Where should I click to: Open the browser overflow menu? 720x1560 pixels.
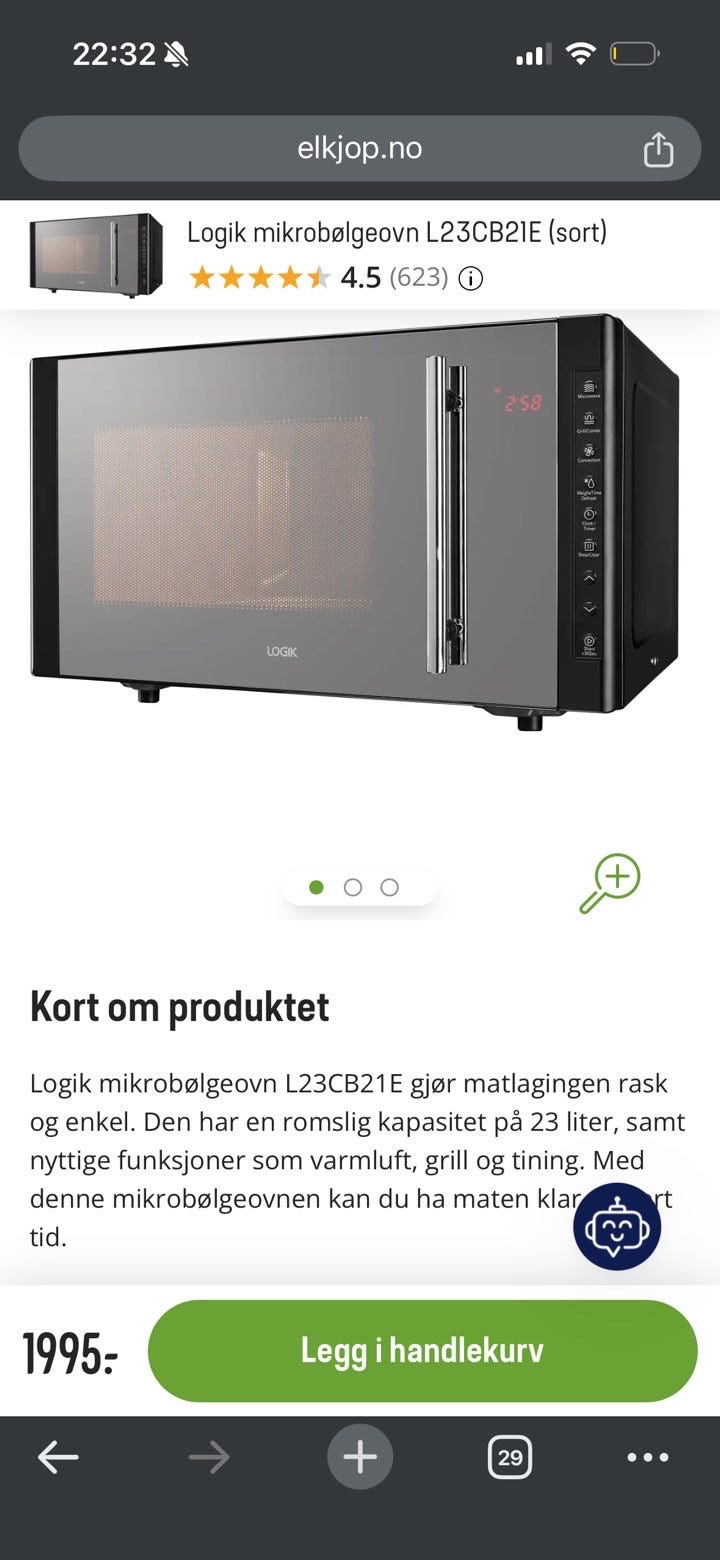pyautogui.click(x=648, y=1457)
